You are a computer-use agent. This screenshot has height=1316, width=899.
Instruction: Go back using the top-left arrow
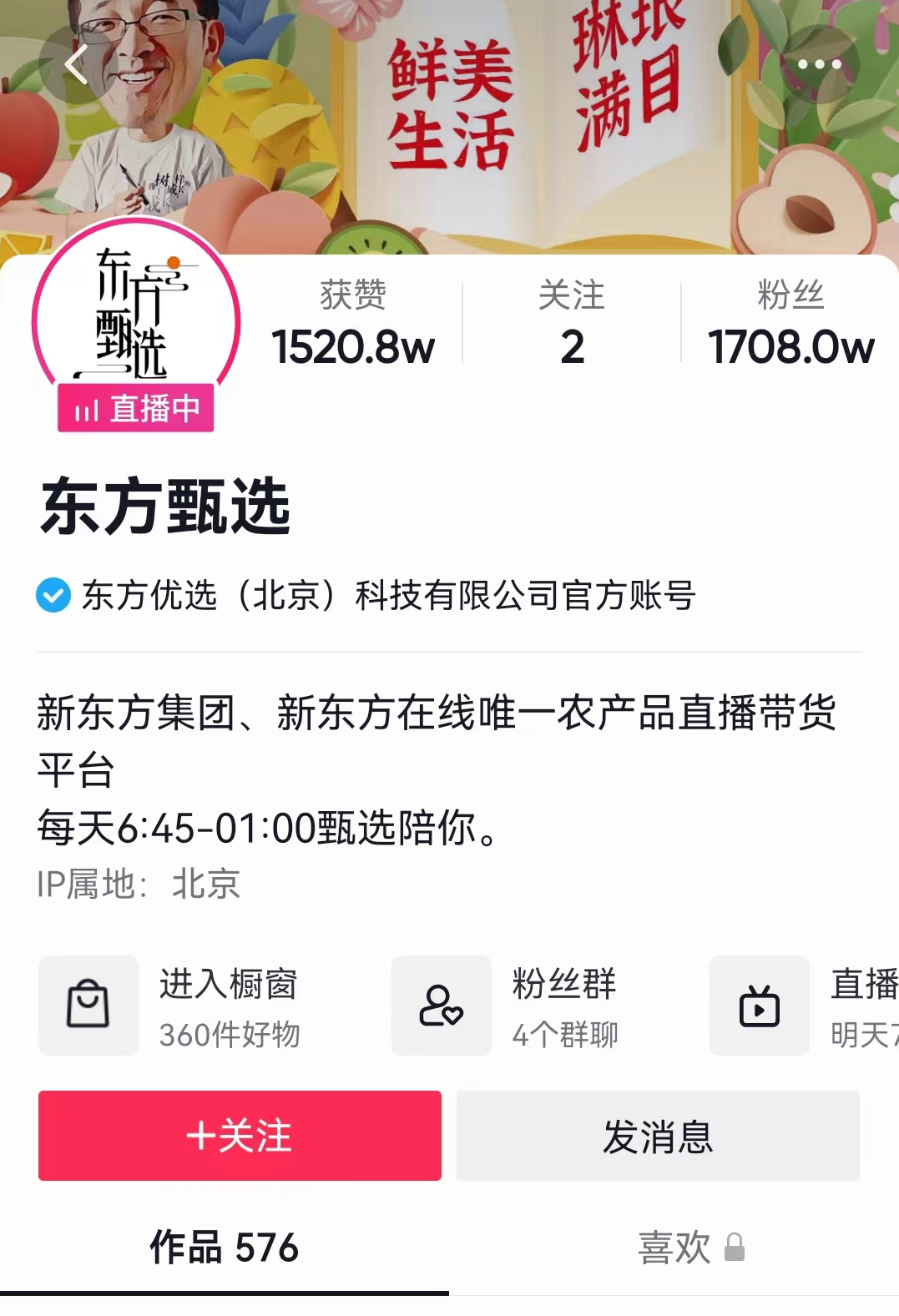click(x=76, y=65)
